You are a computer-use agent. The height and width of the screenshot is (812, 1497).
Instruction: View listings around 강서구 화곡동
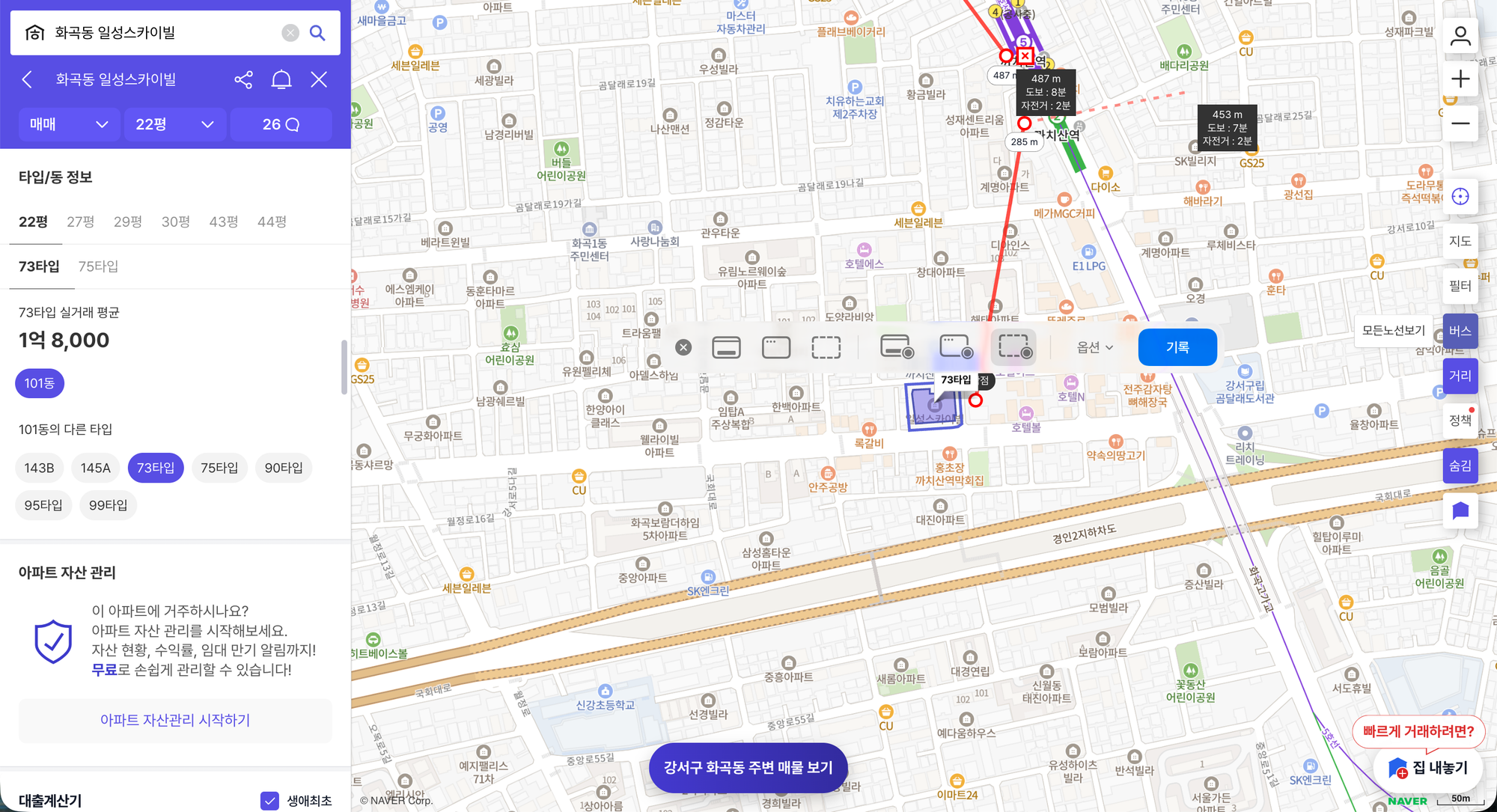click(748, 767)
